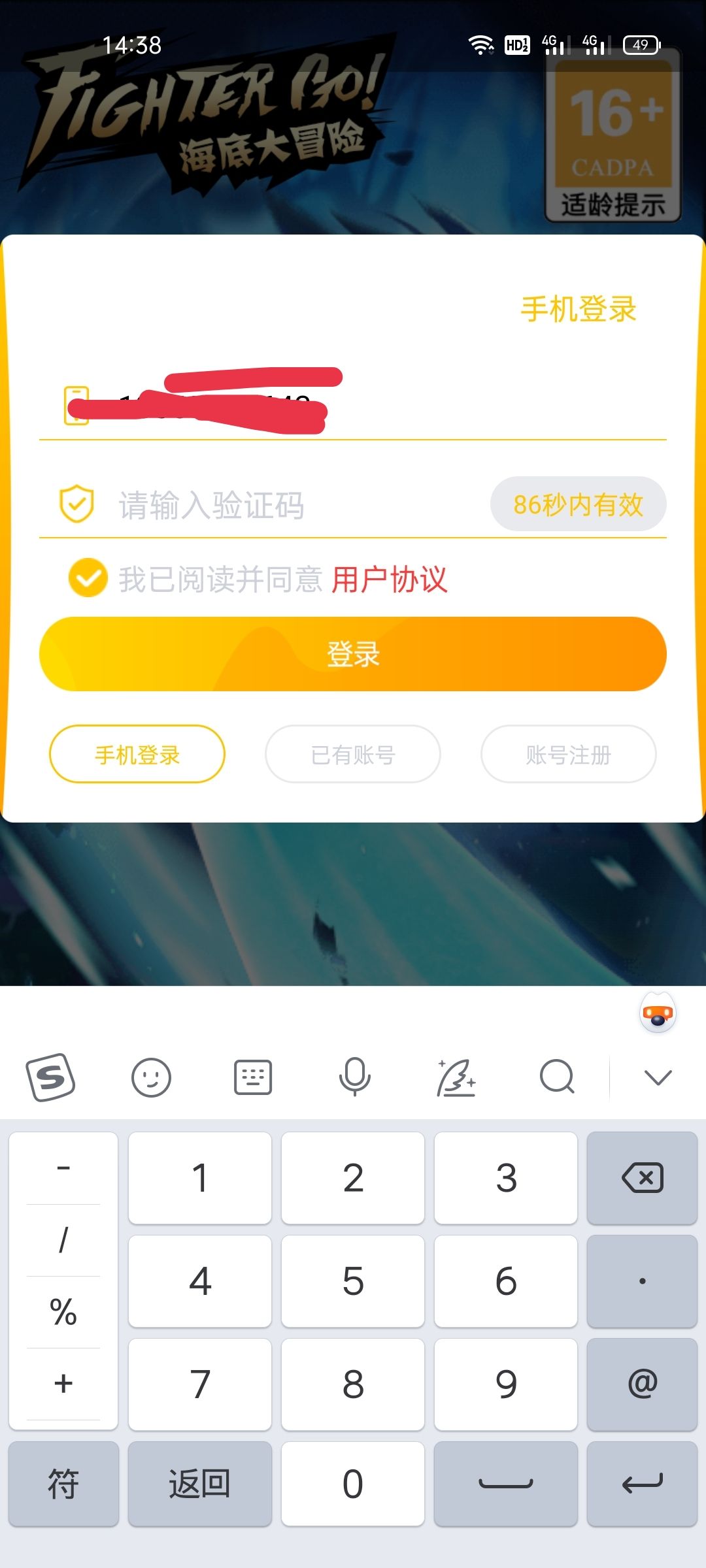Tap the 登录 login button

(353, 653)
